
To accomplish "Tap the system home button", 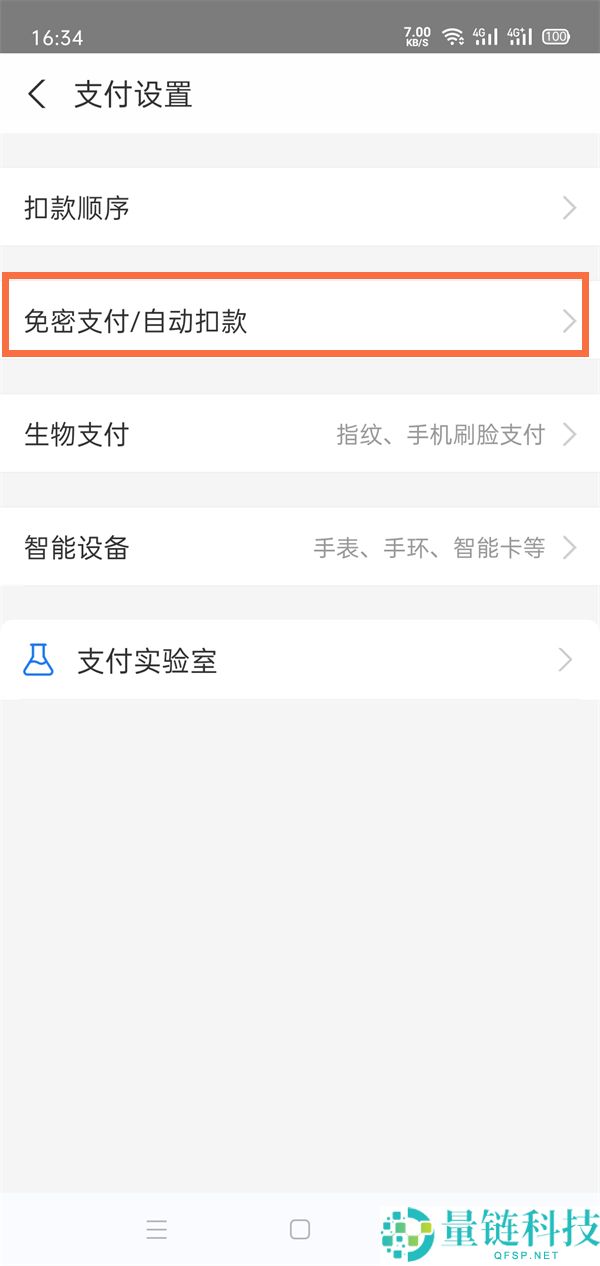I will click(299, 1229).
